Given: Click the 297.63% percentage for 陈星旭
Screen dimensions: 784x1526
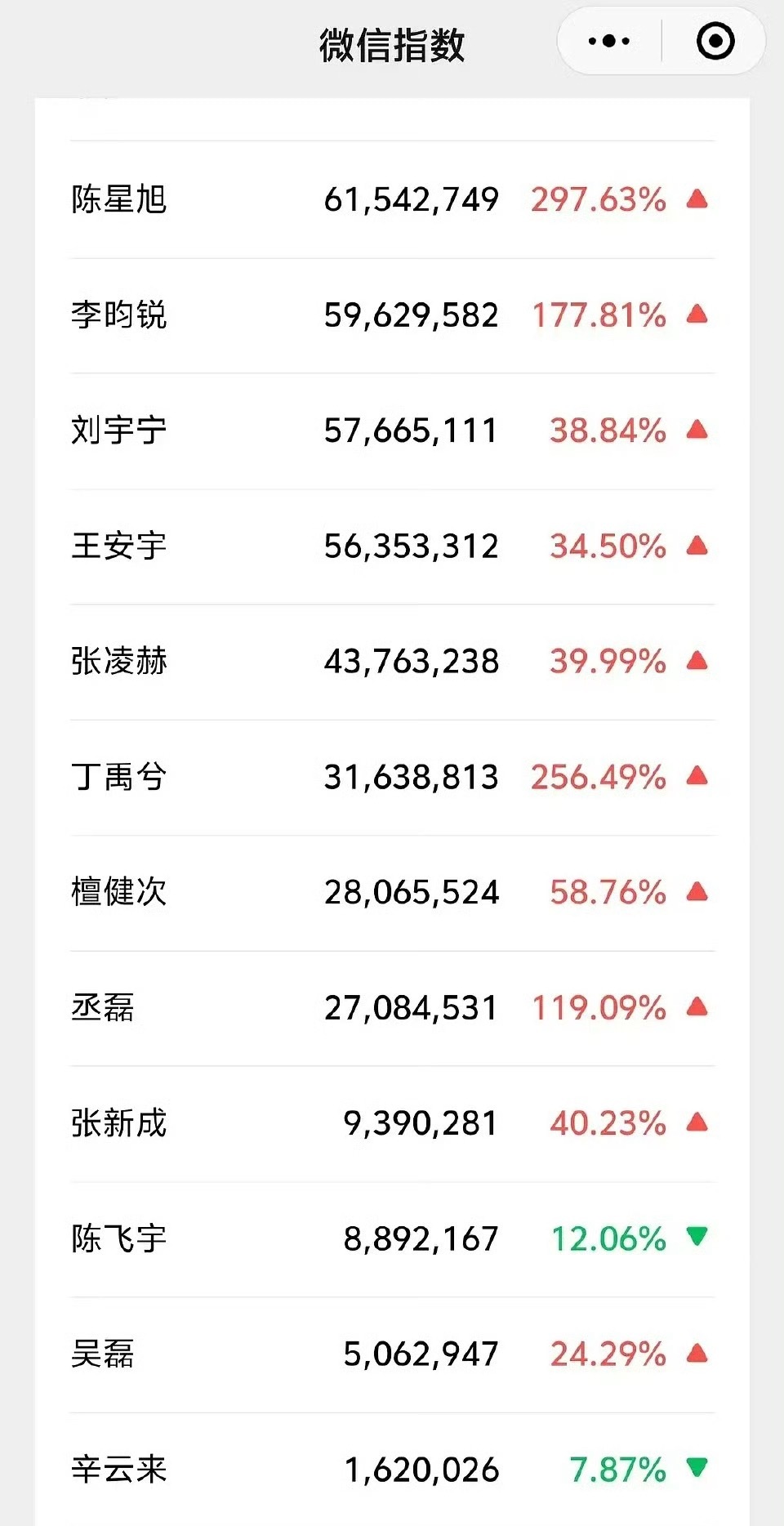Looking at the screenshot, I should point(598,199).
